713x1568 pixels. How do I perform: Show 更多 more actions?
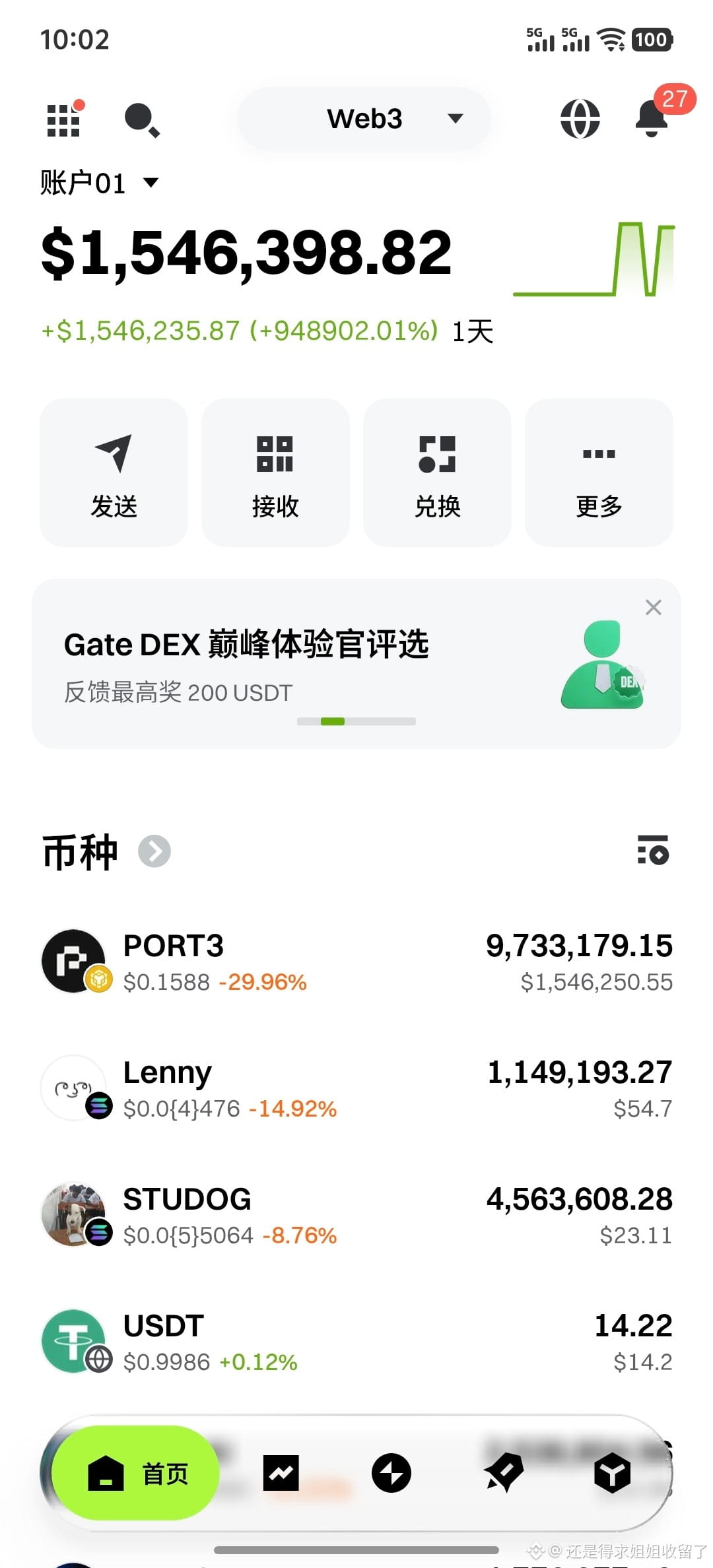(599, 472)
